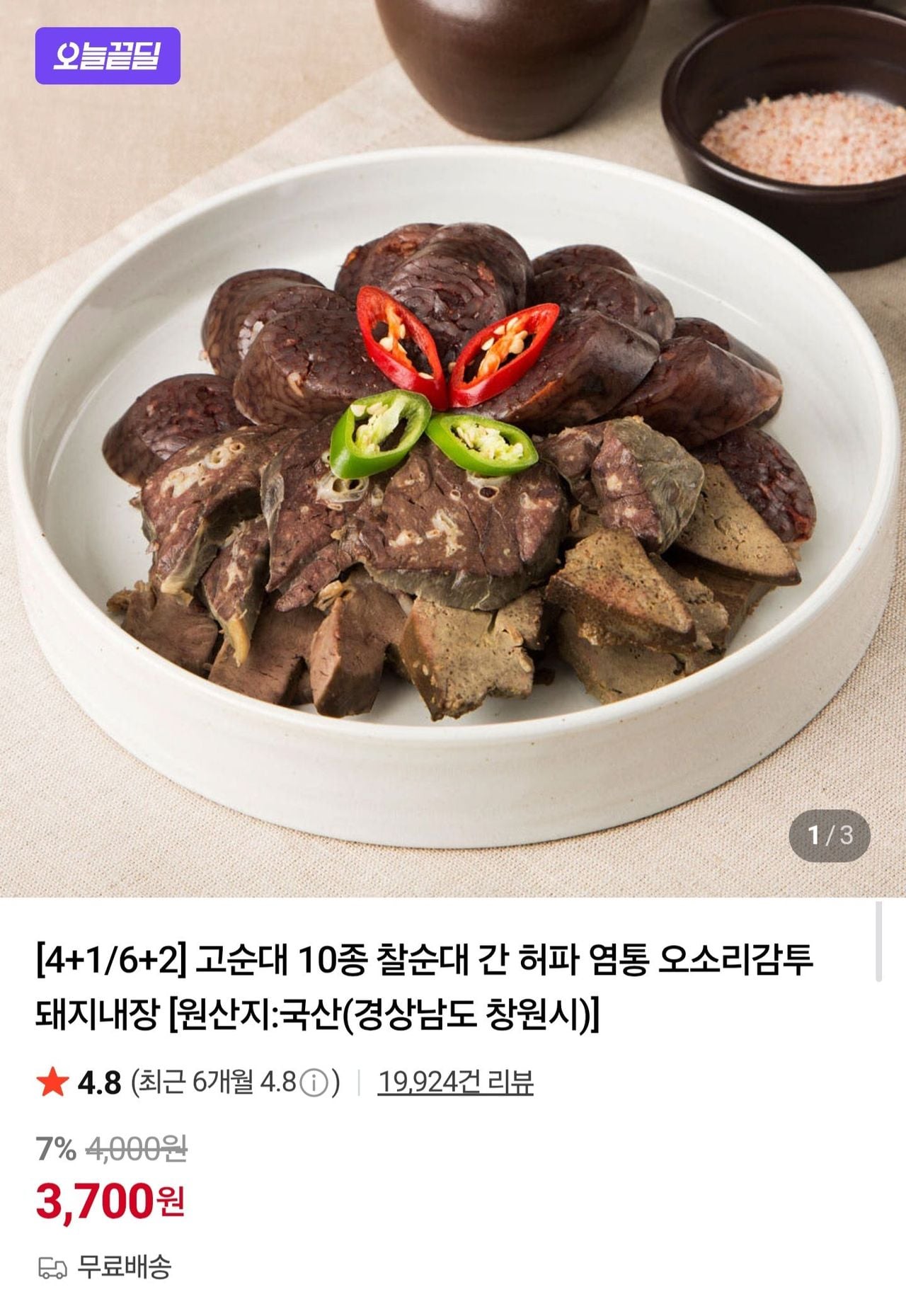Tap the info icon beside 최근 6개월 4.8
Viewport: 906px width, 1316px height.
tap(314, 1083)
